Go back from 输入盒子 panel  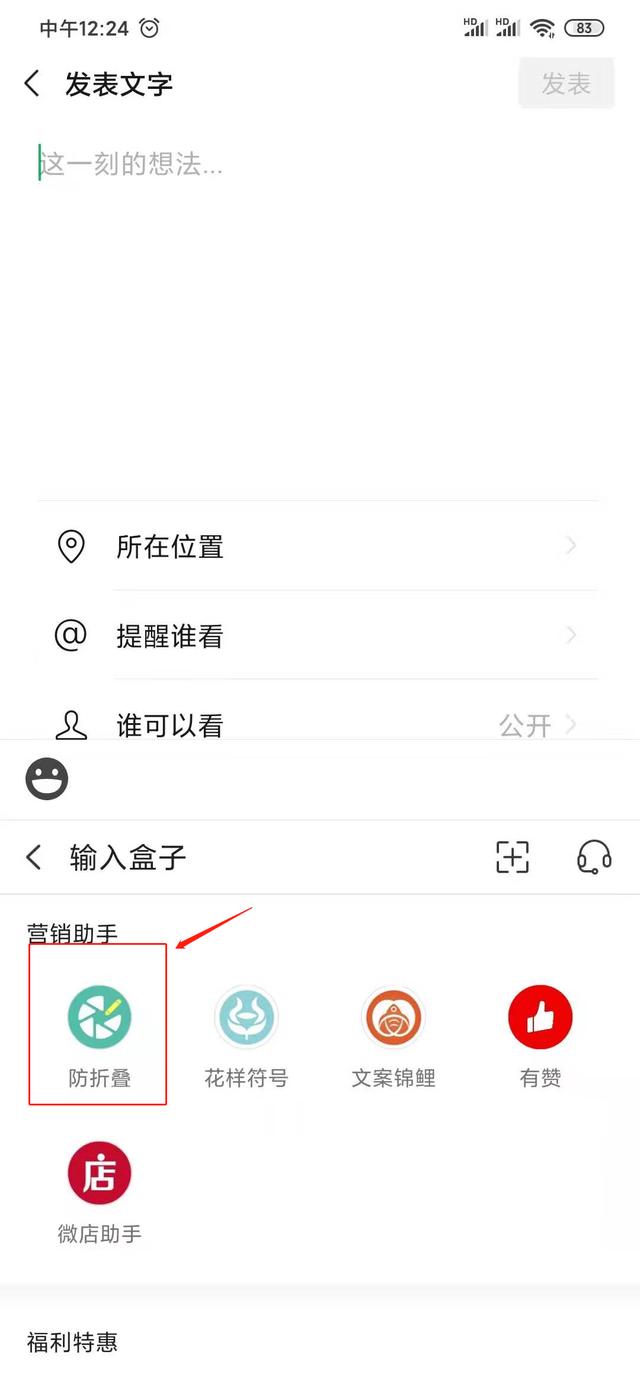coord(34,857)
